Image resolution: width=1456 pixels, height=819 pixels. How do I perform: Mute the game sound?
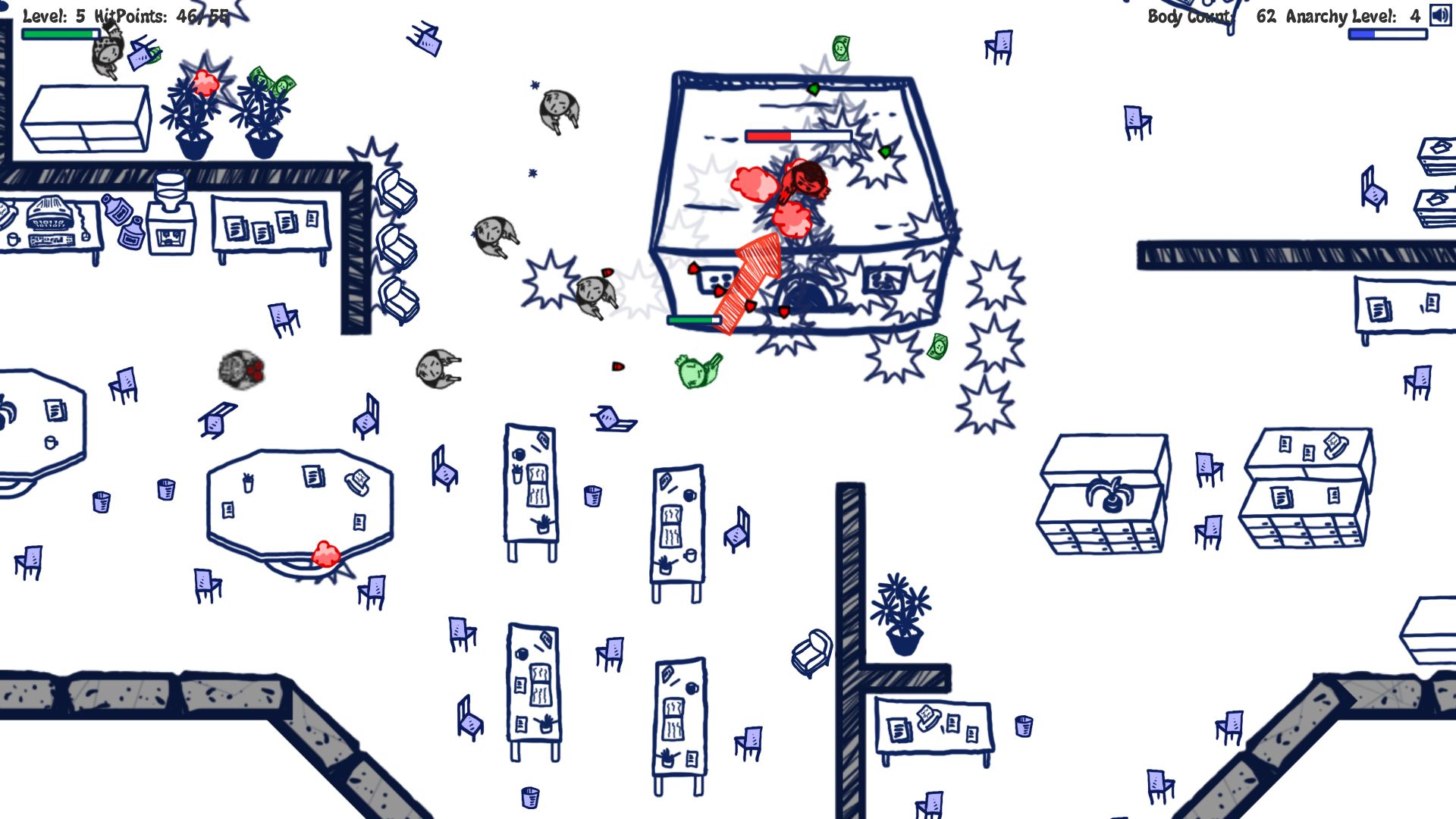1440,15
